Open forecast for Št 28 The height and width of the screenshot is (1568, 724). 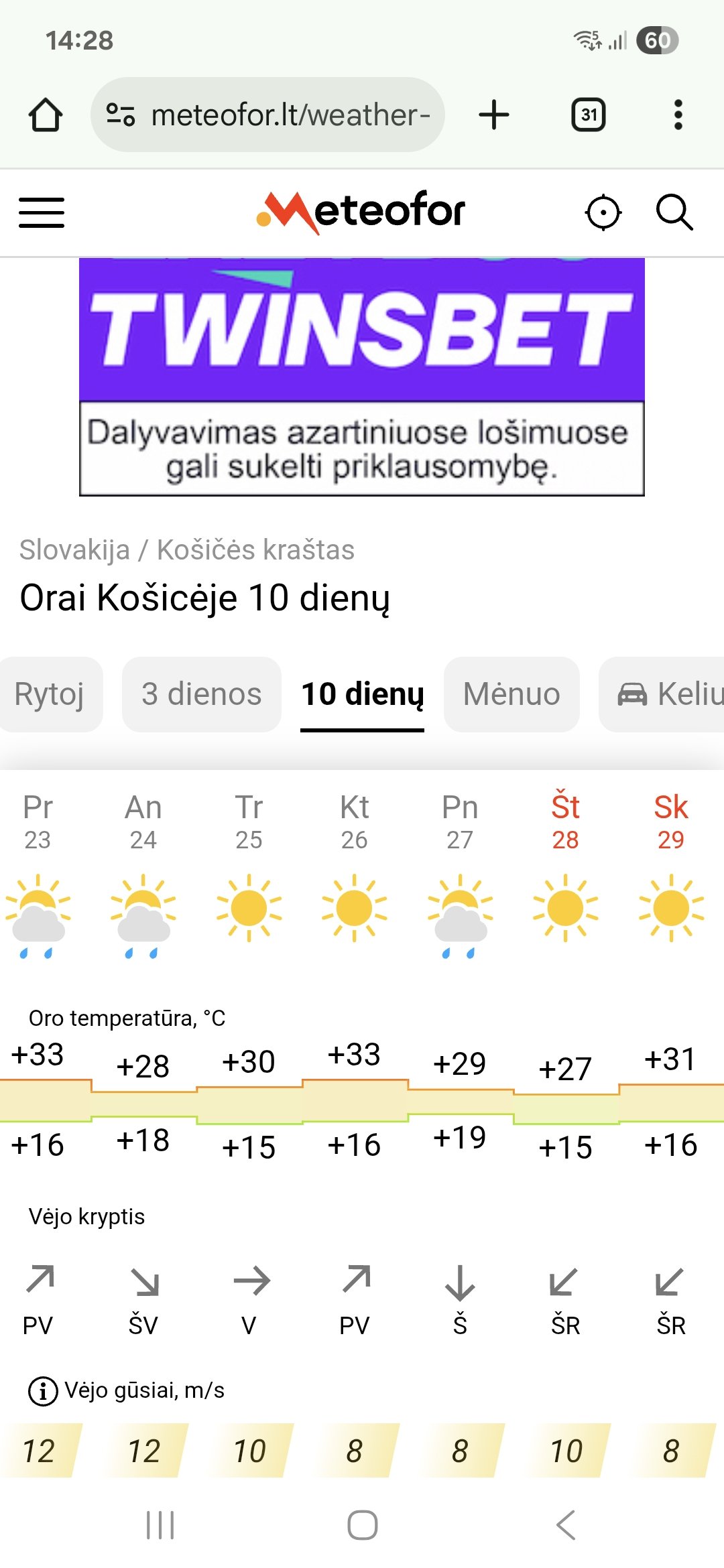[565, 822]
